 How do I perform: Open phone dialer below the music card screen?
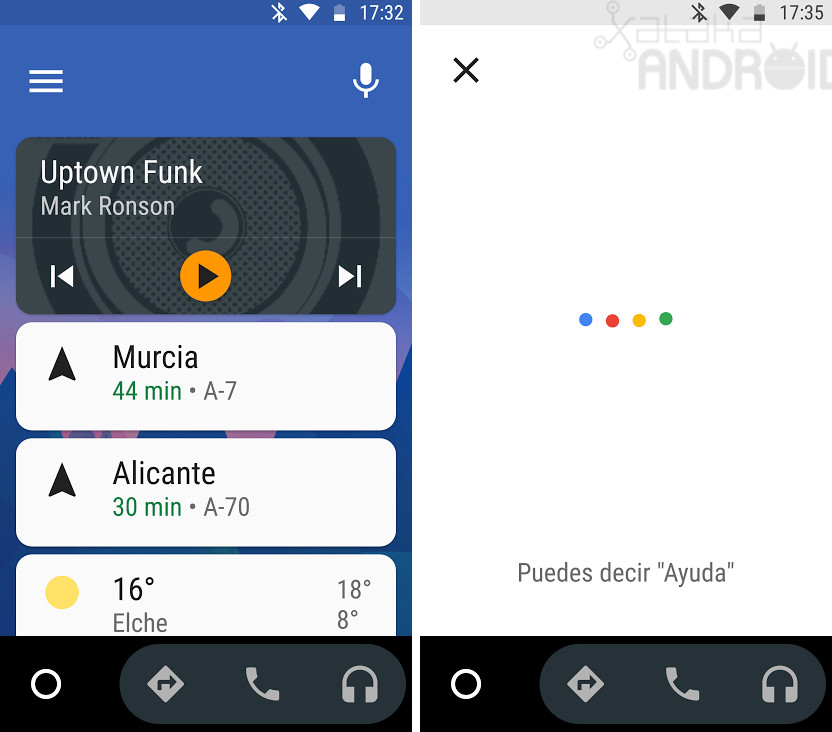pos(262,684)
